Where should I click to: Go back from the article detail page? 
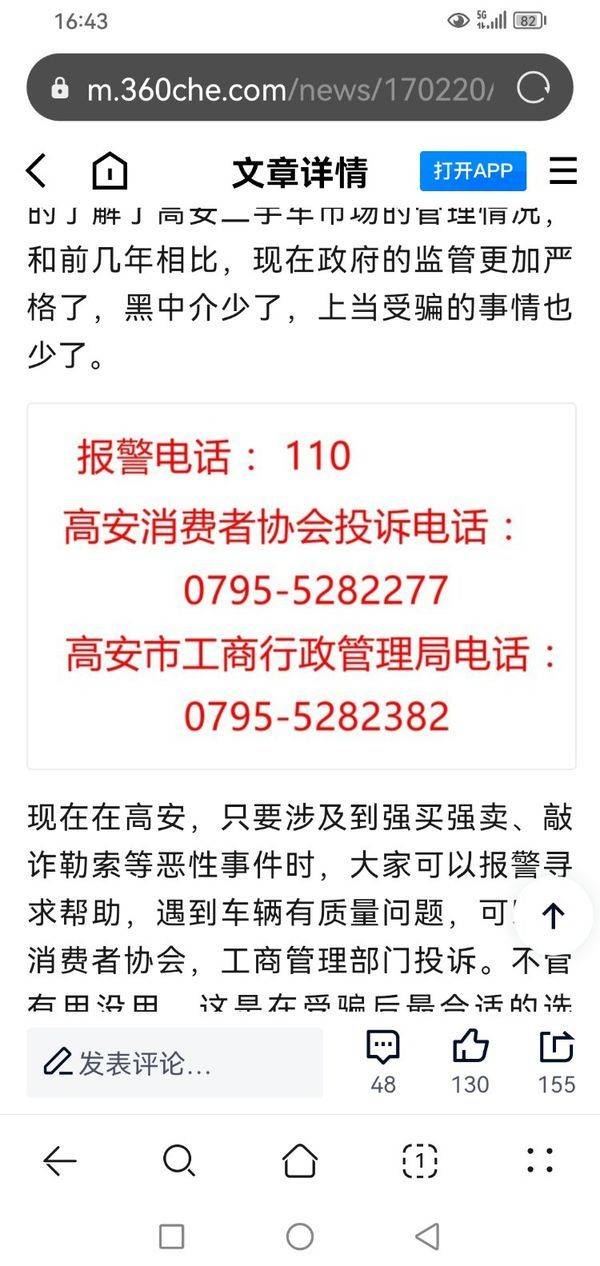(x=36, y=171)
